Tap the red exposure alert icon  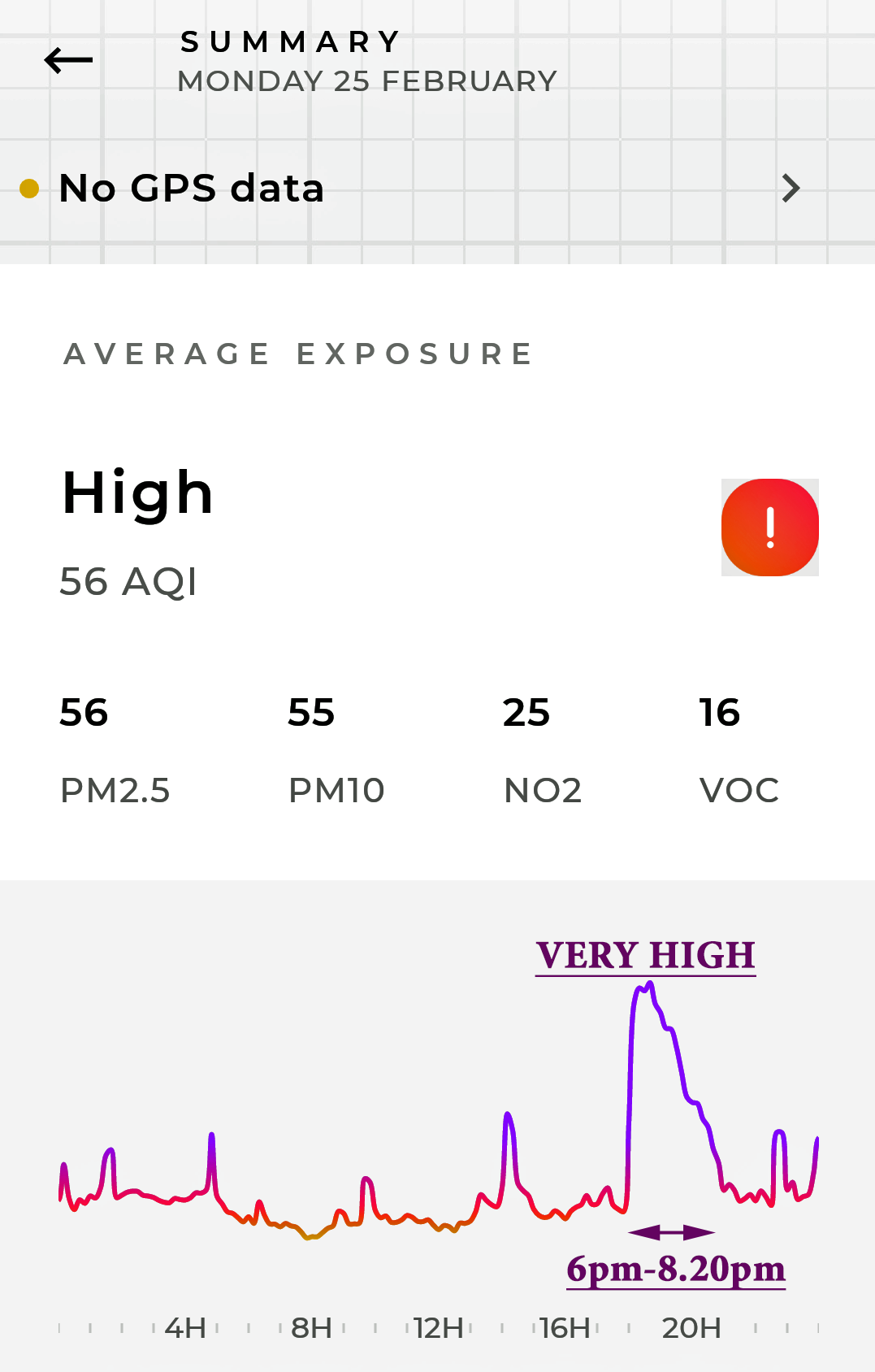769,528
